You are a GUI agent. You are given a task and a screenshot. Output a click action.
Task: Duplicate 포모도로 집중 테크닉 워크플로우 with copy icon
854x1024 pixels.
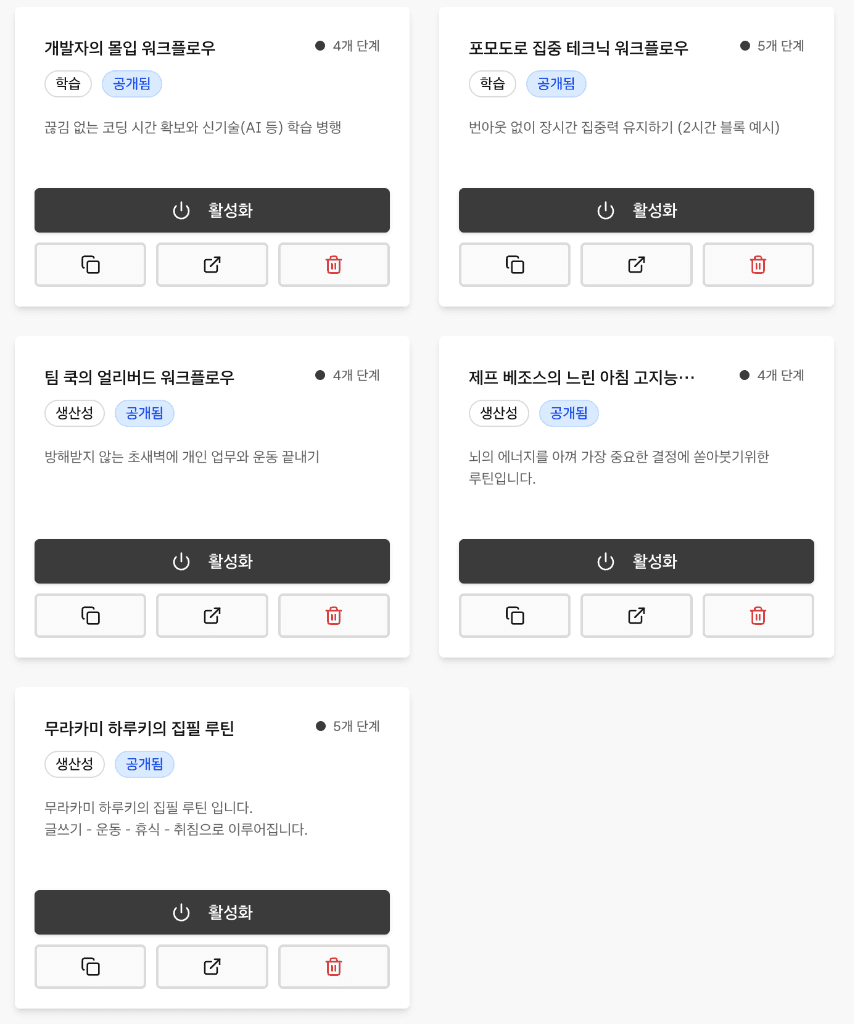tap(514, 264)
